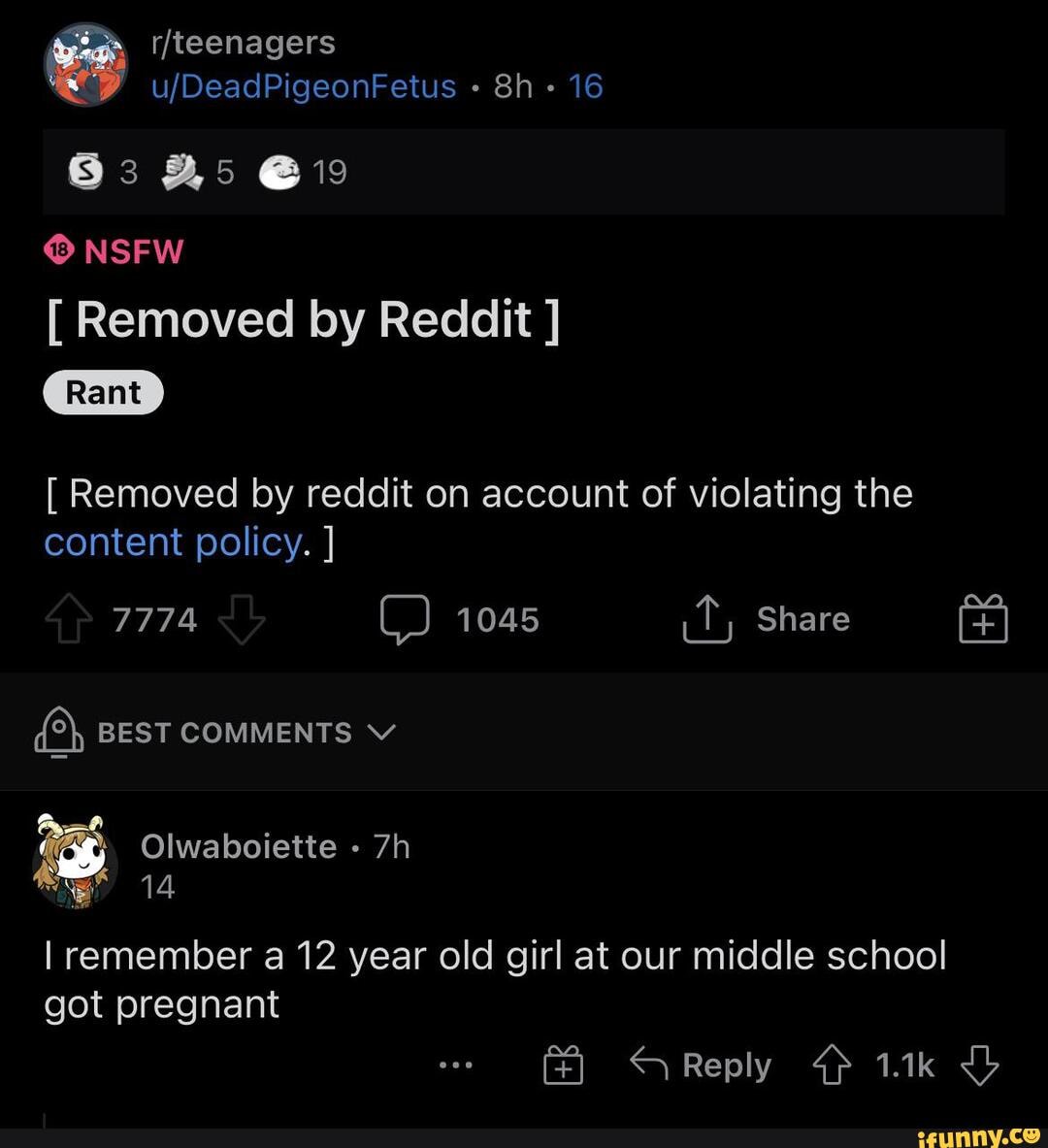The height and width of the screenshot is (1148, 1048).
Task: View u/DeadPigeonFetus profile
Action: coord(304,87)
